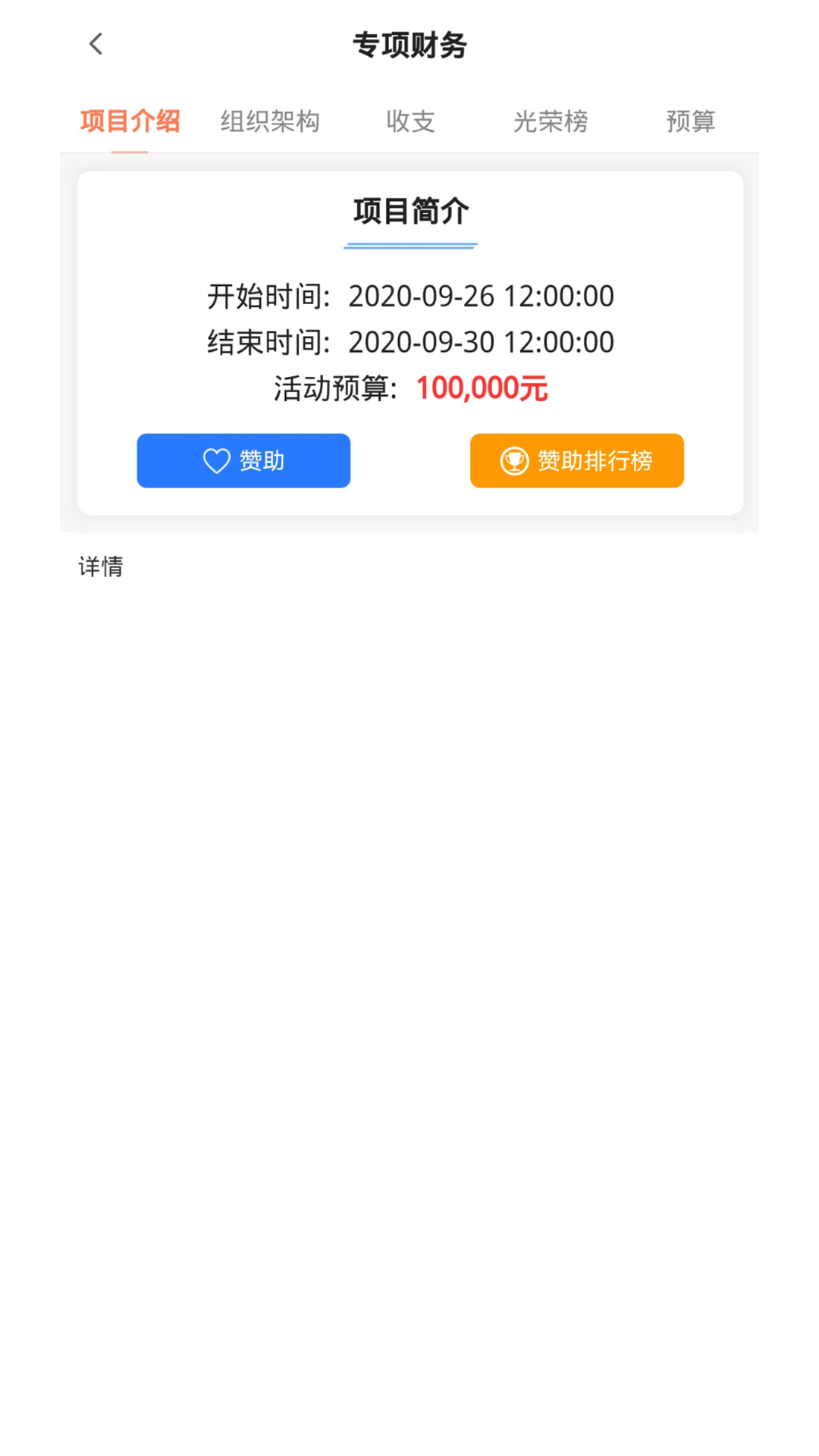The width and height of the screenshot is (819, 1456).
Task: Click the trophy icon on 赞助排行榜 button
Action: (x=516, y=460)
